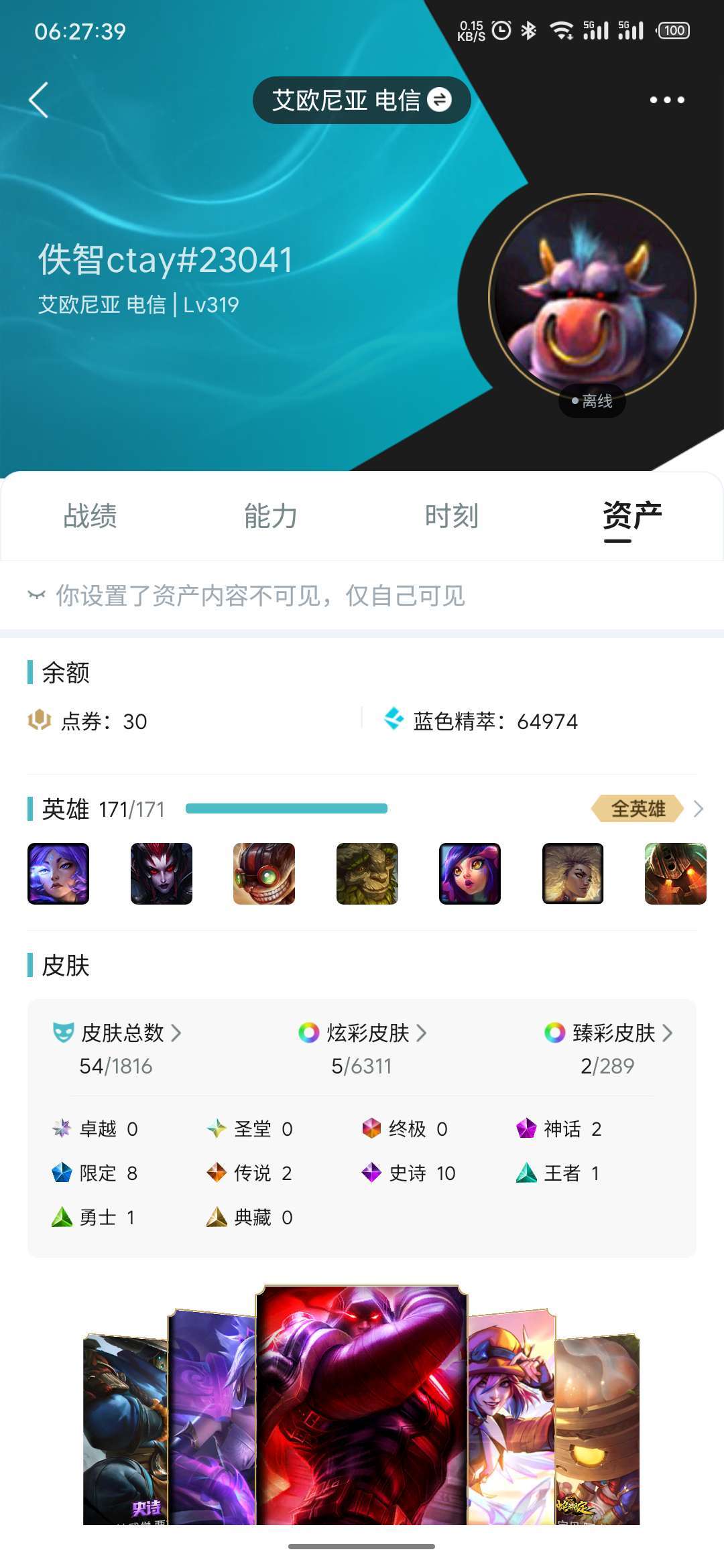Open 炫彩皮肤 chroma skins list
Screen dimensions: 724x1568
362,1033
